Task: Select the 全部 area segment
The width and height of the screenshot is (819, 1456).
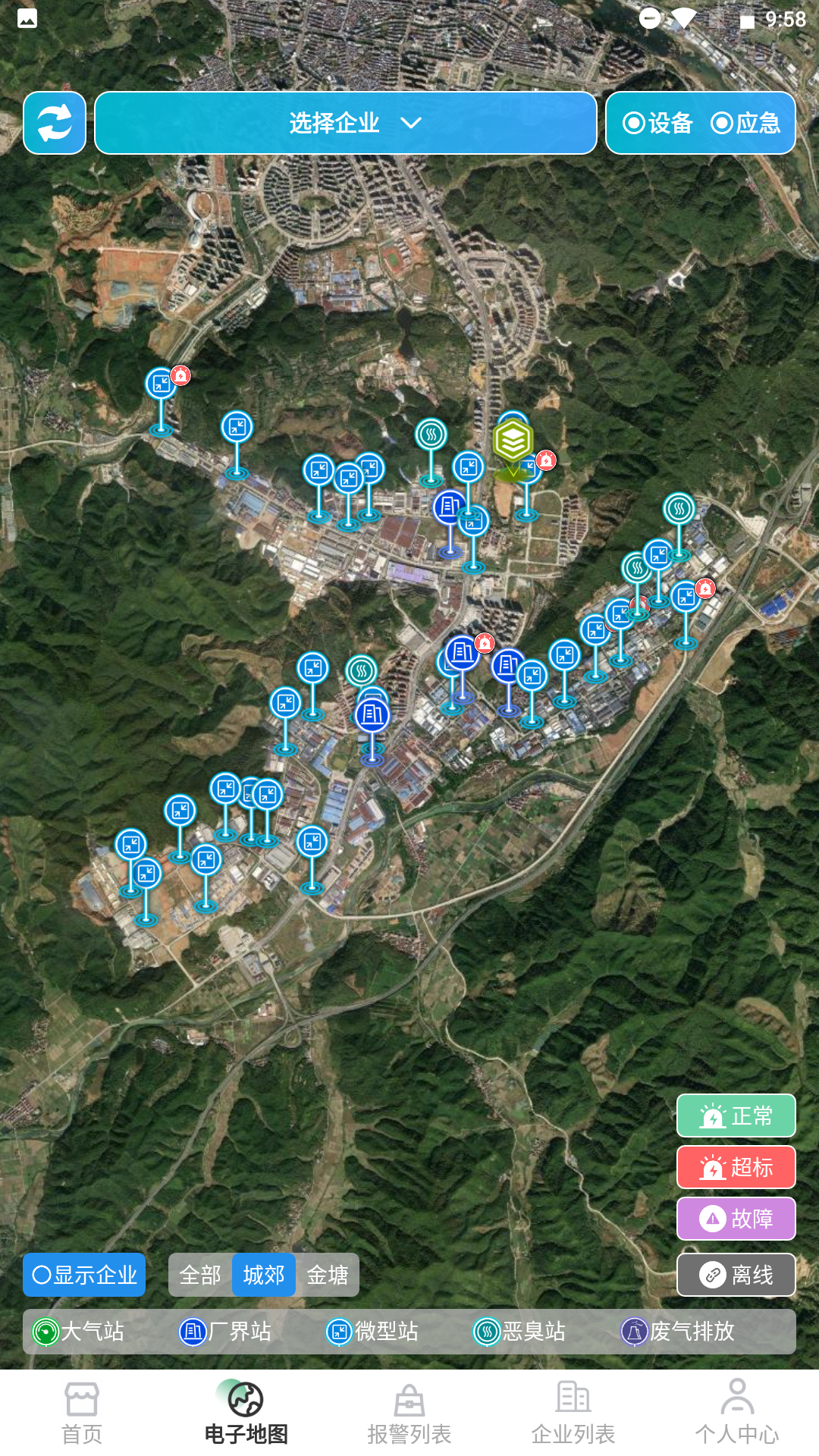Action: [x=200, y=1275]
